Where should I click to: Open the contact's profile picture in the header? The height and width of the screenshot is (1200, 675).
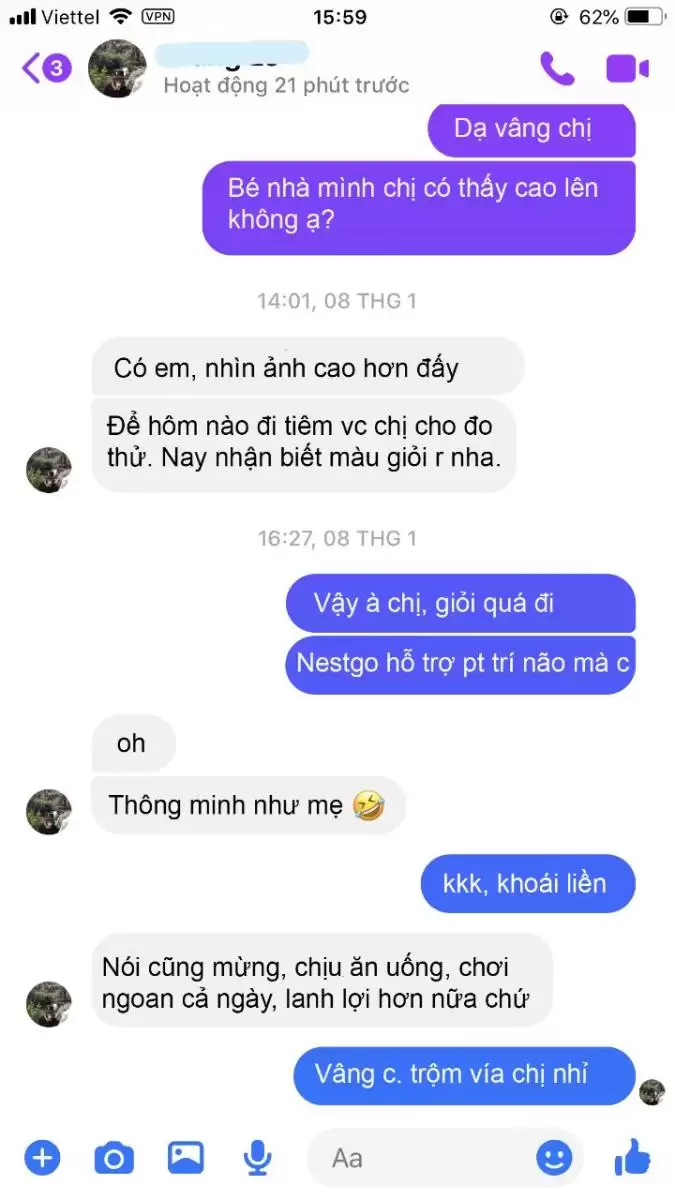click(118, 68)
